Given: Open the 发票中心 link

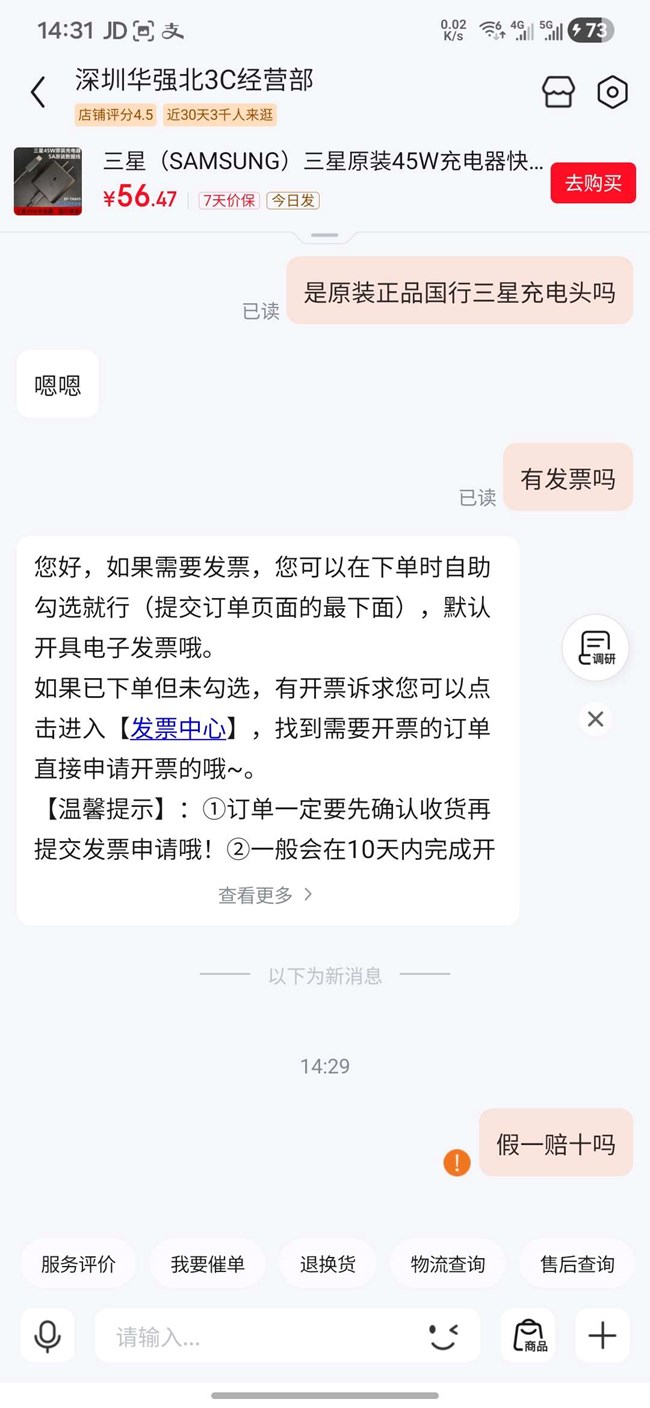Looking at the screenshot, I should (179, 728).
